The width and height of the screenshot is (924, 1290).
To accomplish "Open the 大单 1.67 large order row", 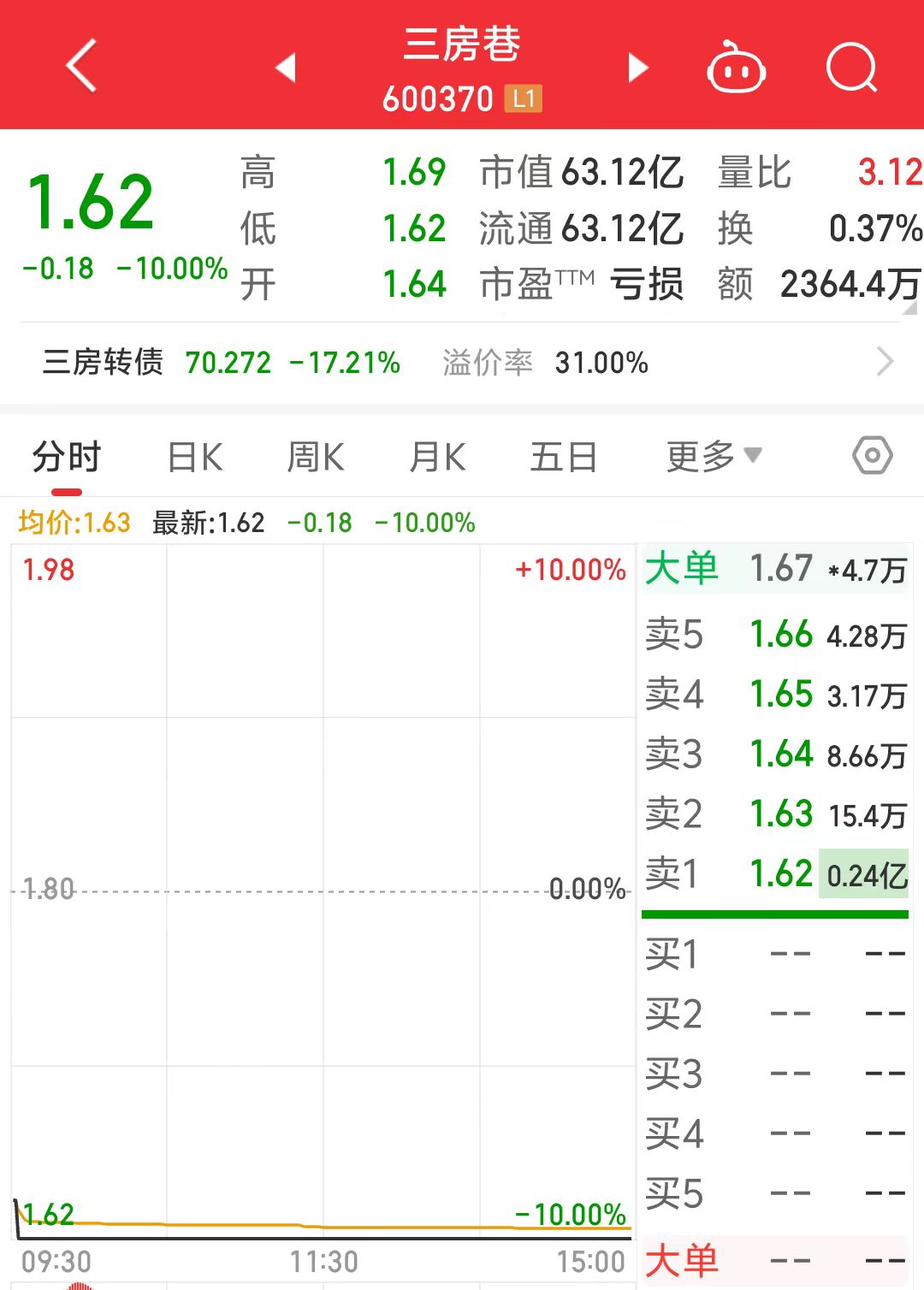I will [x=775, y=569].
